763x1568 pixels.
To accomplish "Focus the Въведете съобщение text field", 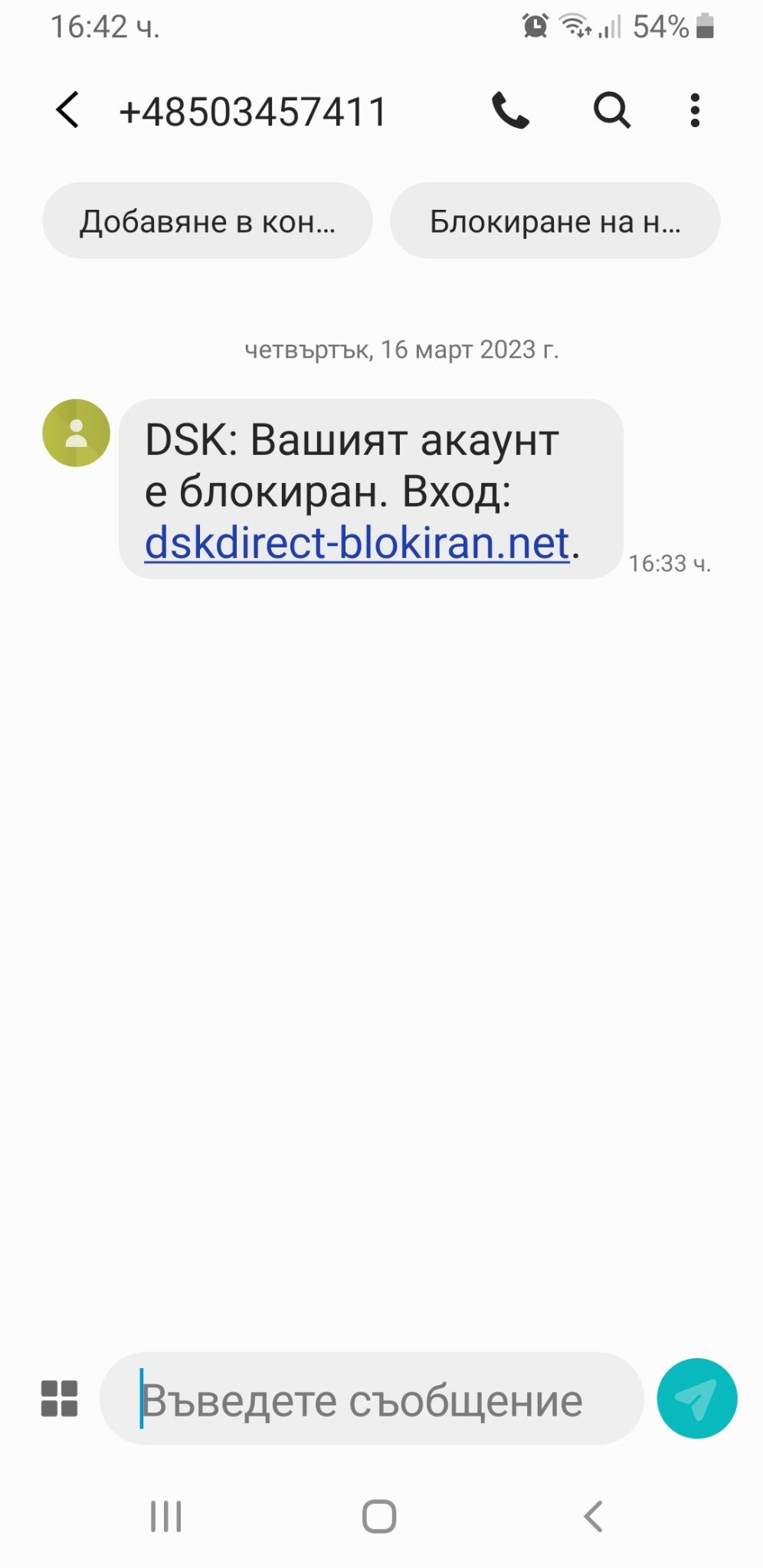I will [372, 1399].
